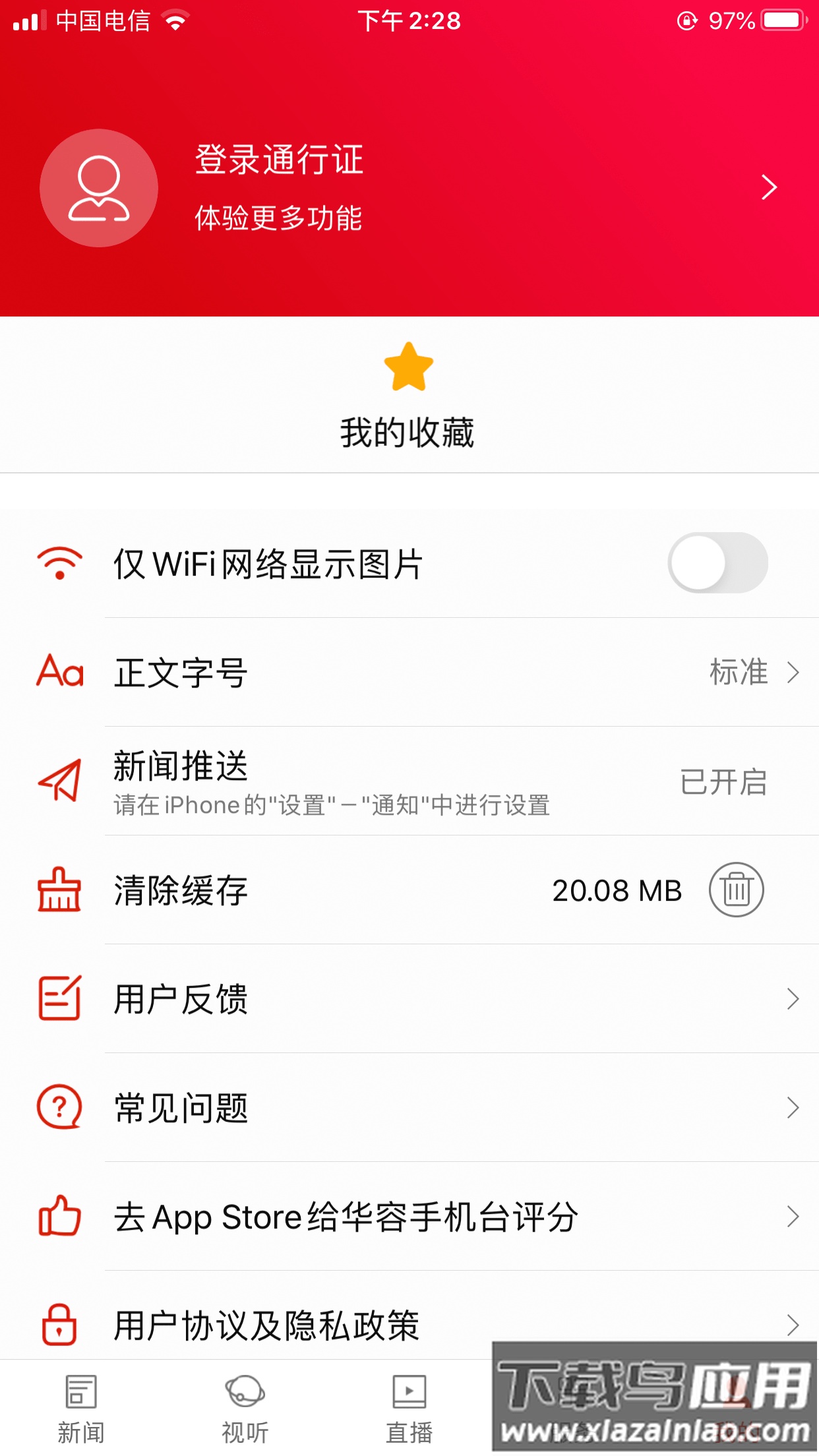Tap the 20.08 MB cache size value
The height and width of the screenshot is (1456, 819).
[x=617, y=890]
